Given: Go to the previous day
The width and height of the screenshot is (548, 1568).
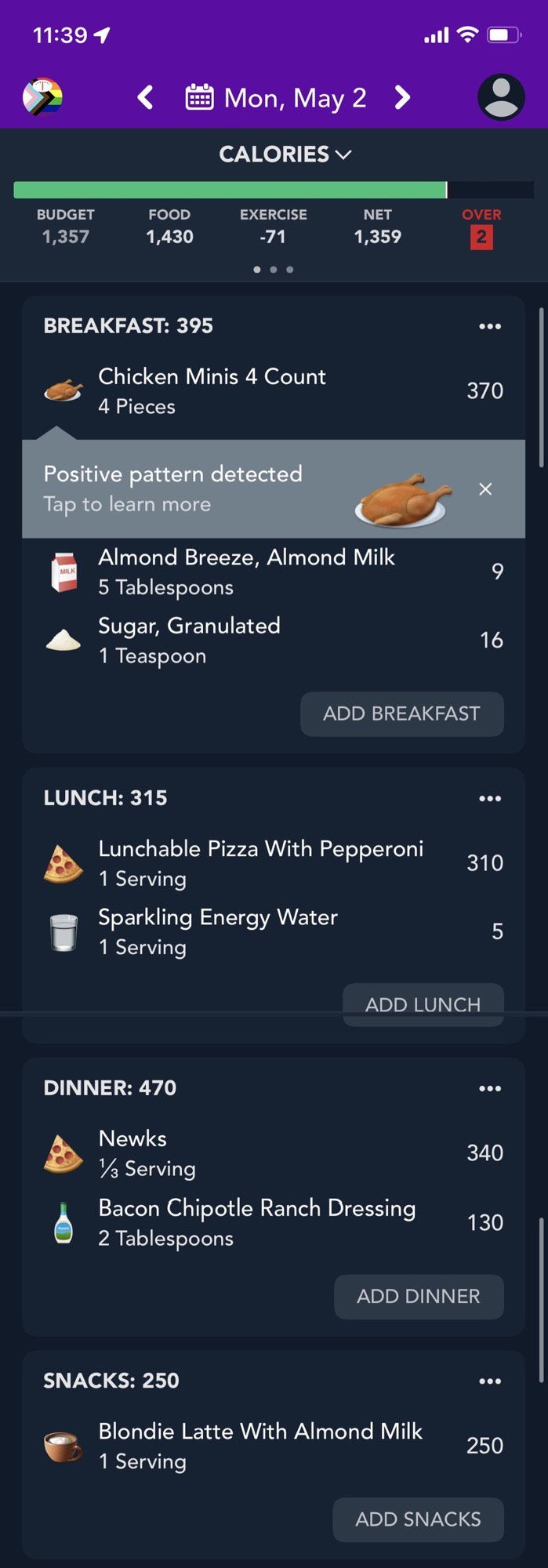Looking at the screenshot, I should (145, 98).
